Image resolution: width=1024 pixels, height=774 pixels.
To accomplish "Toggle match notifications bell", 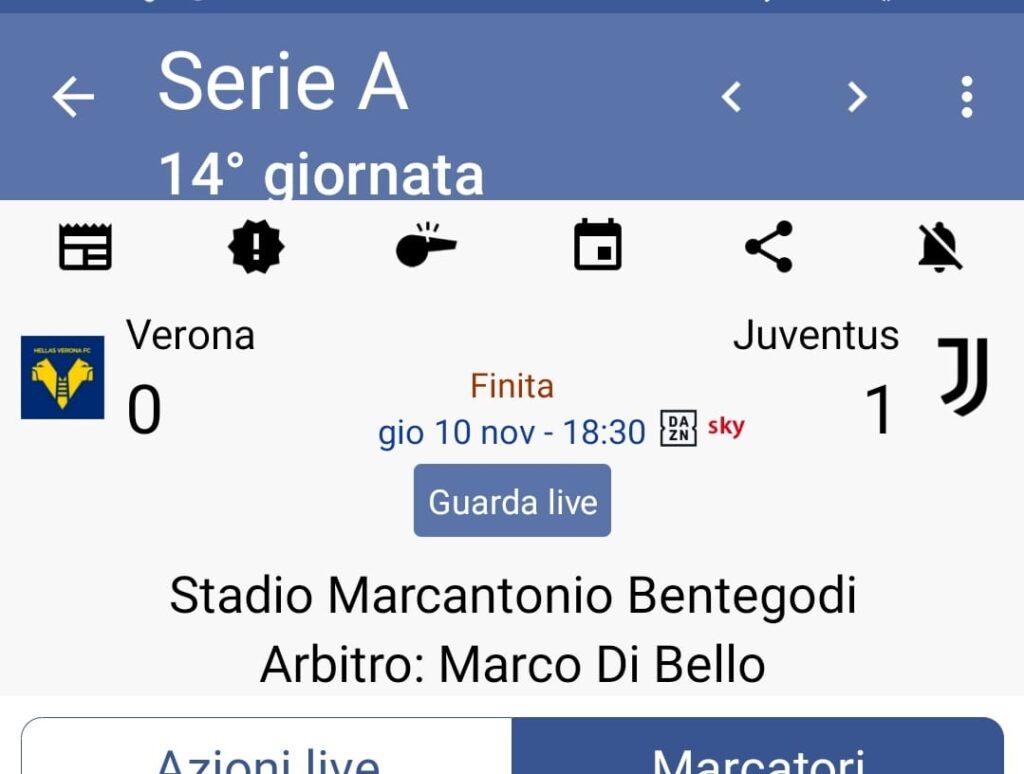I will tap(940, 247).
